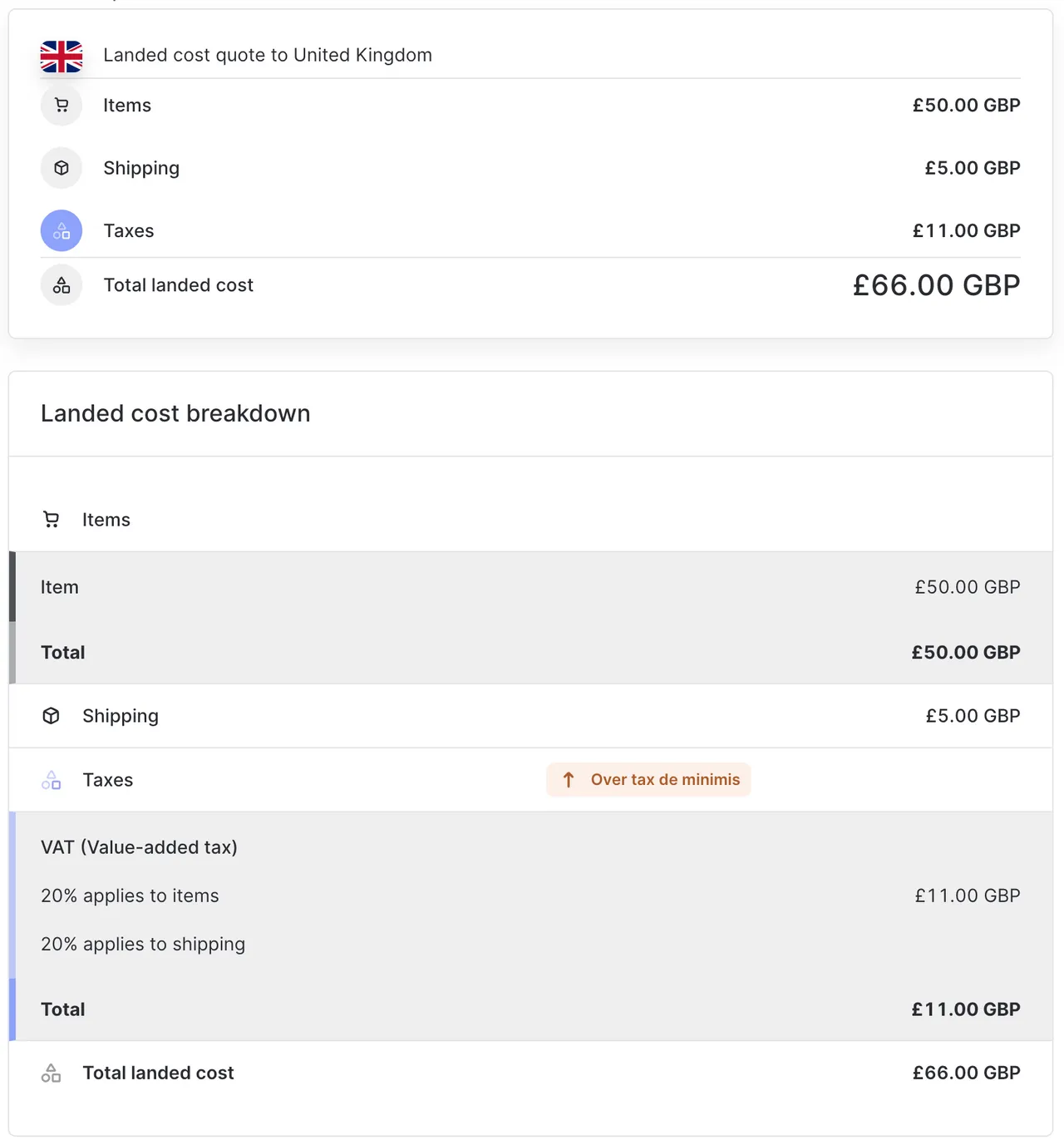Click the shopping cart Items icon
The height and width of the screenshot is (1145, 1064).
pyautogui.click(x=62, y=105)
